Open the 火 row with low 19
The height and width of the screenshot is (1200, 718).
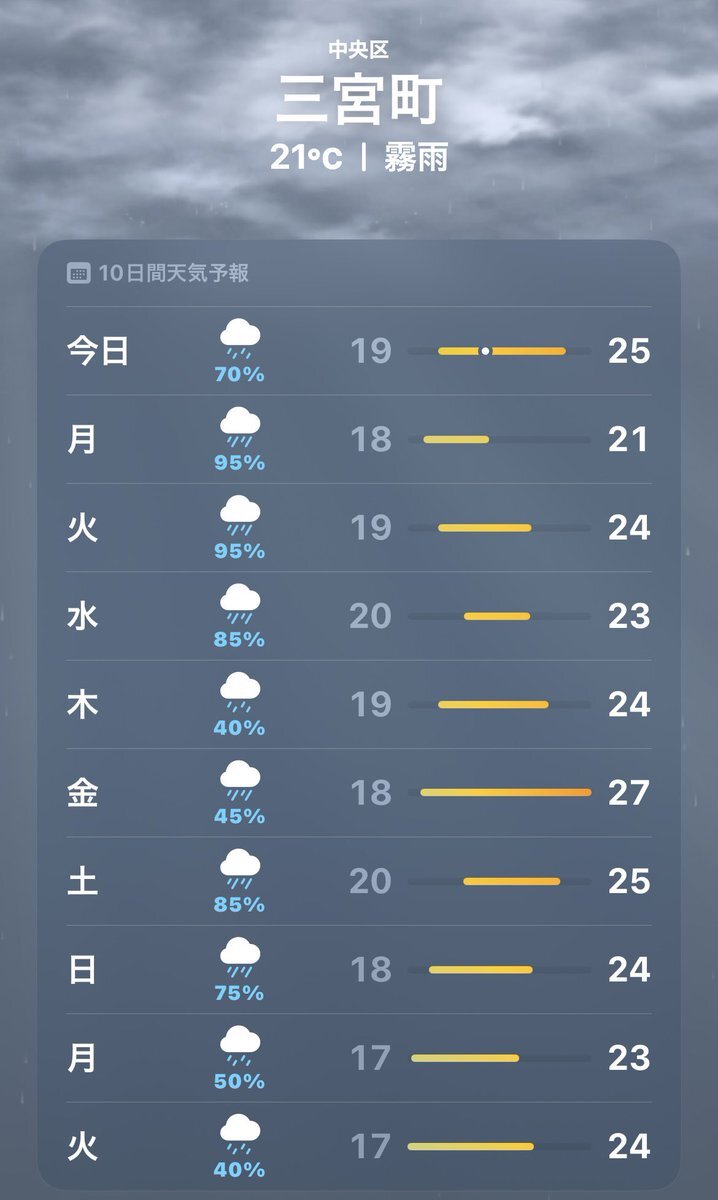pos(359,528)
